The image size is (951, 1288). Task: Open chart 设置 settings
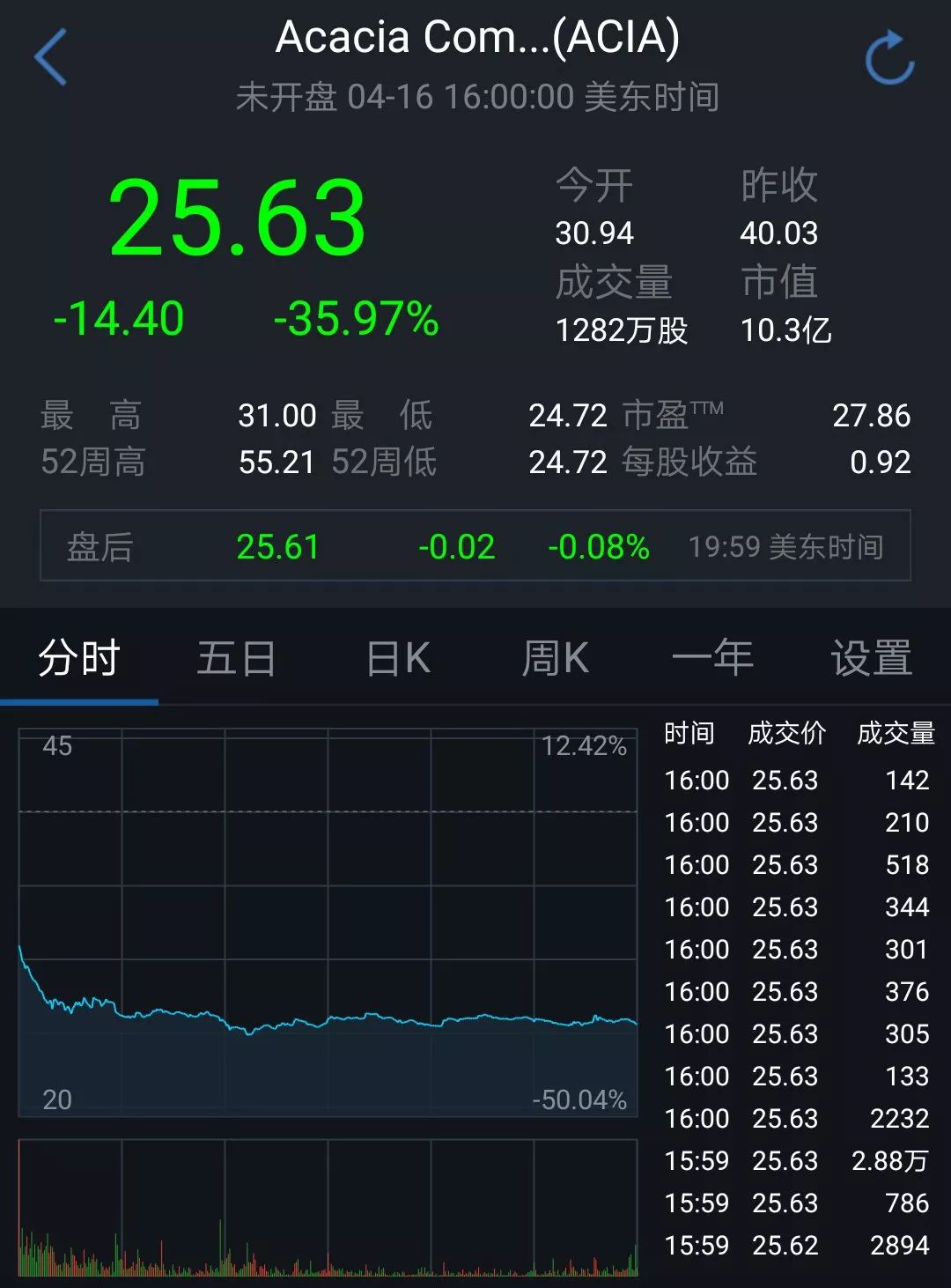coord(871,658)
